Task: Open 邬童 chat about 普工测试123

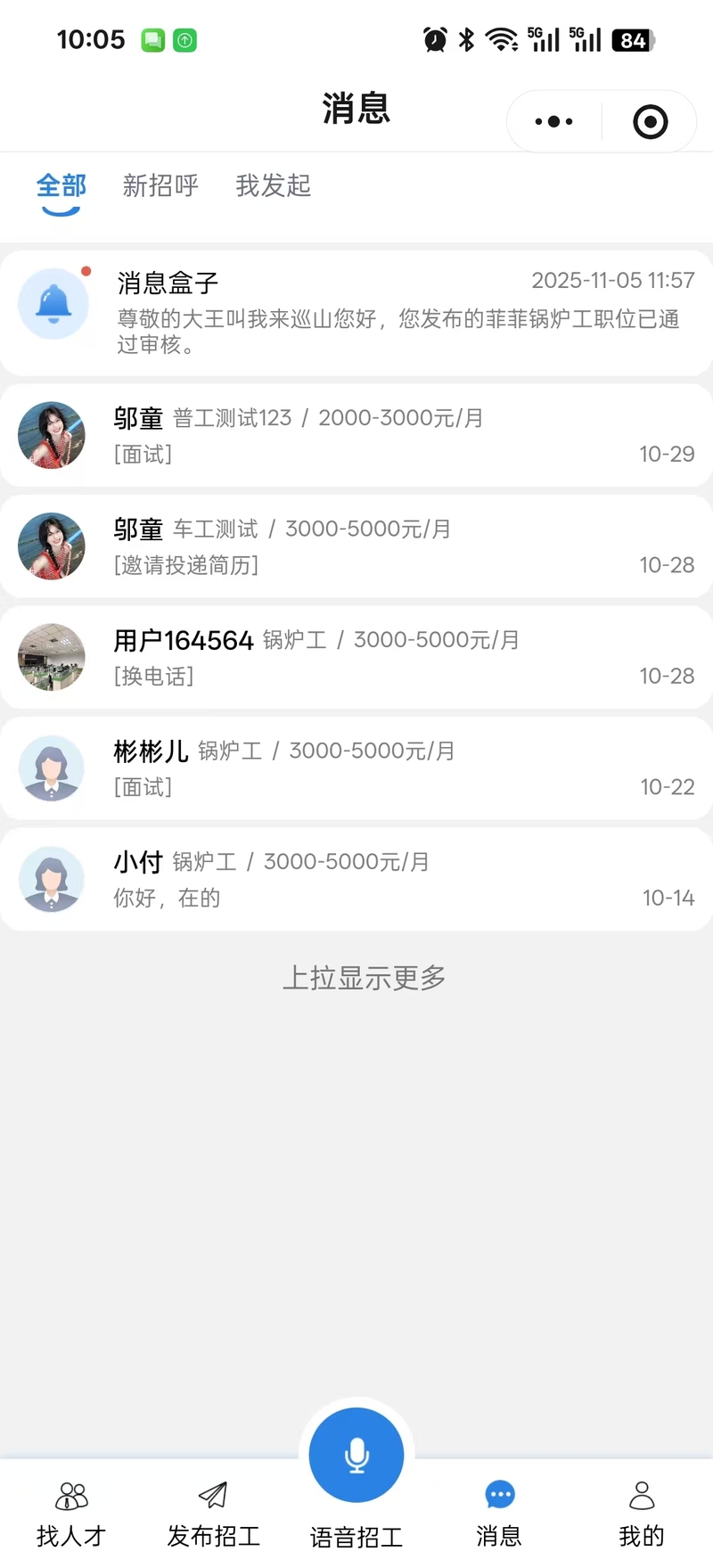Action: 356,436
